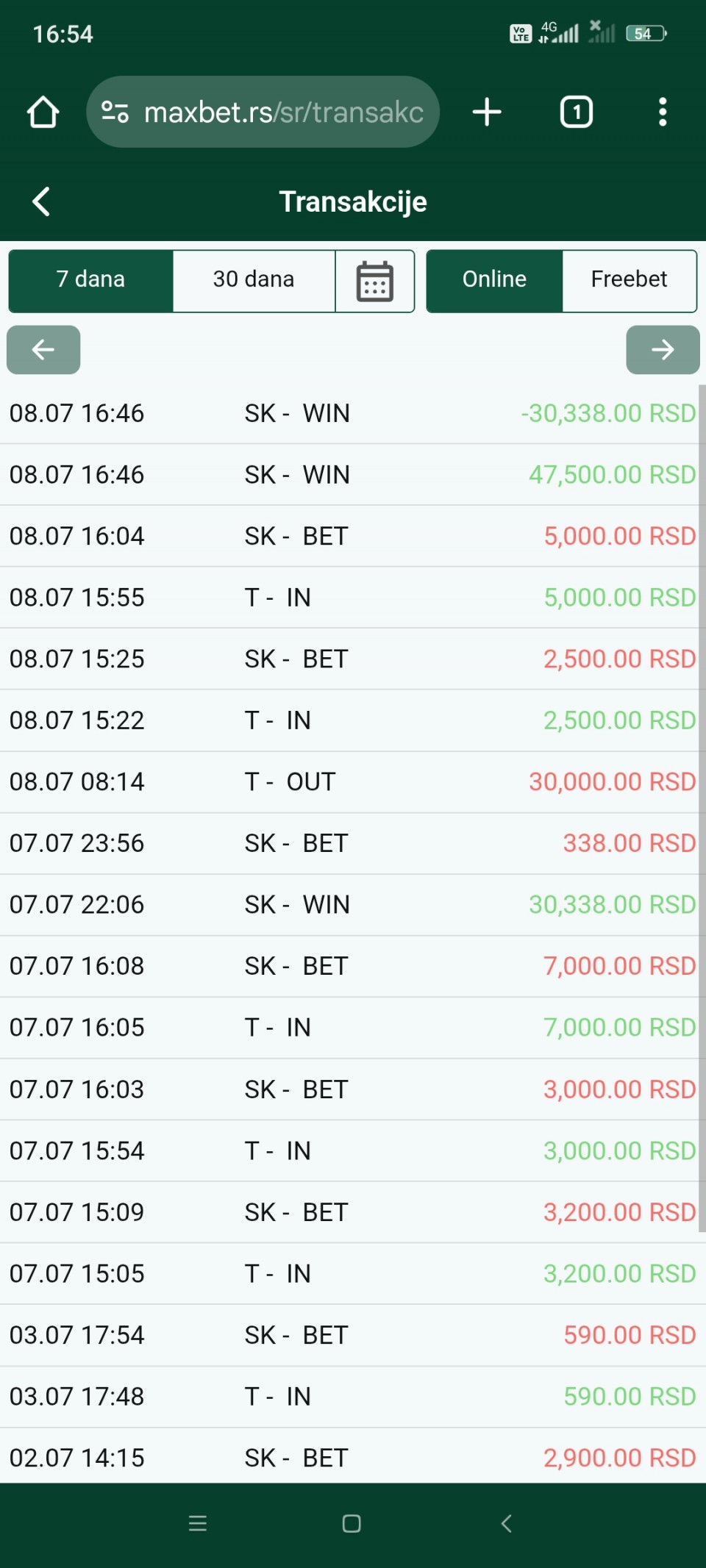Image resolution: width=706 pixels, height=1568 pixels.
Task: Go back from Transakcije page
Action: click(x=42, y=201)
